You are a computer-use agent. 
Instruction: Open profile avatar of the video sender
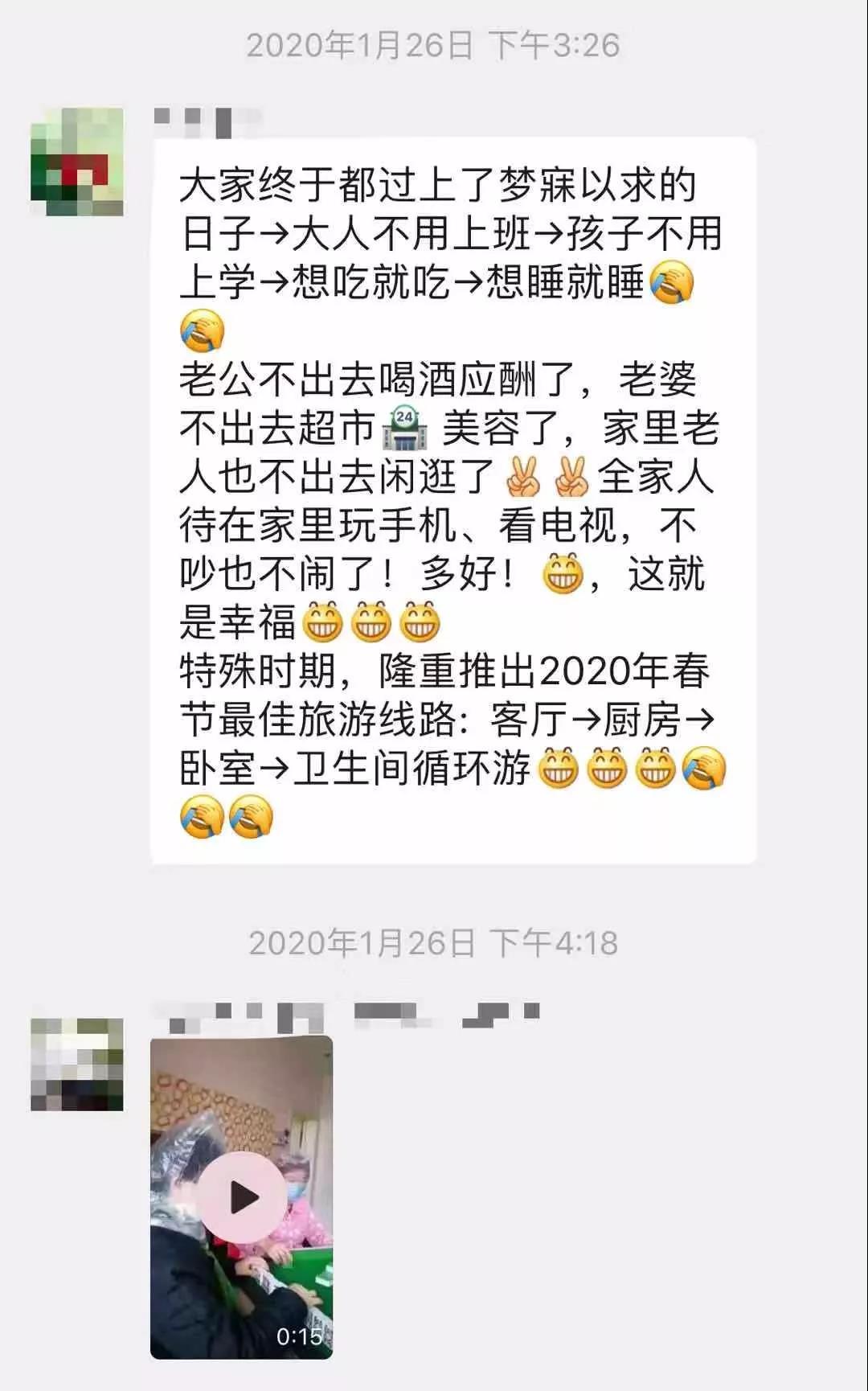click(x=76, y=1064)
